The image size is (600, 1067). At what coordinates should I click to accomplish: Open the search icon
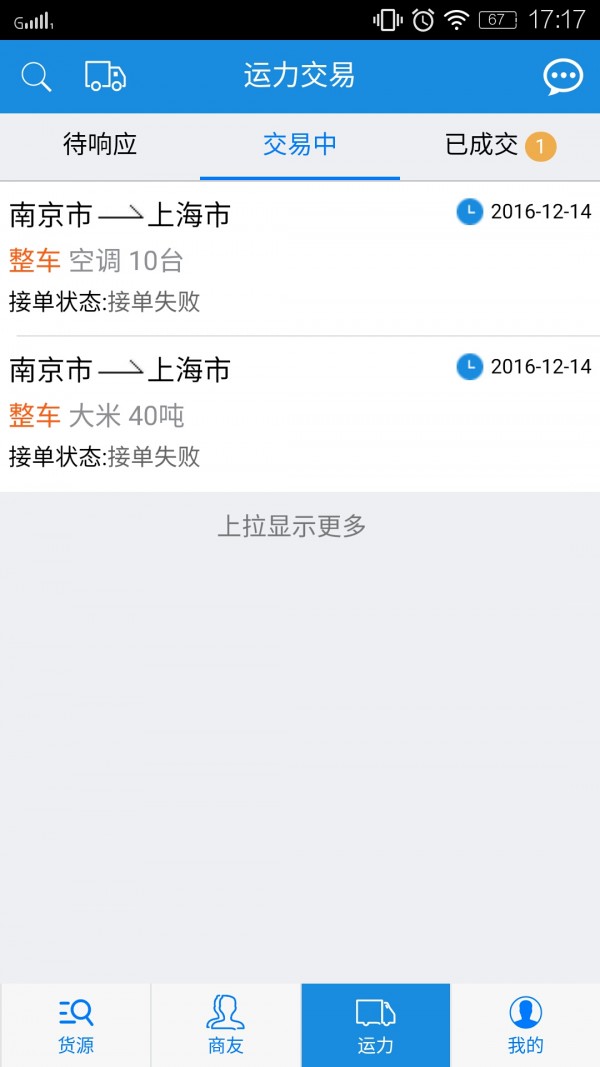pyautogui.click(x=36, y=77)
